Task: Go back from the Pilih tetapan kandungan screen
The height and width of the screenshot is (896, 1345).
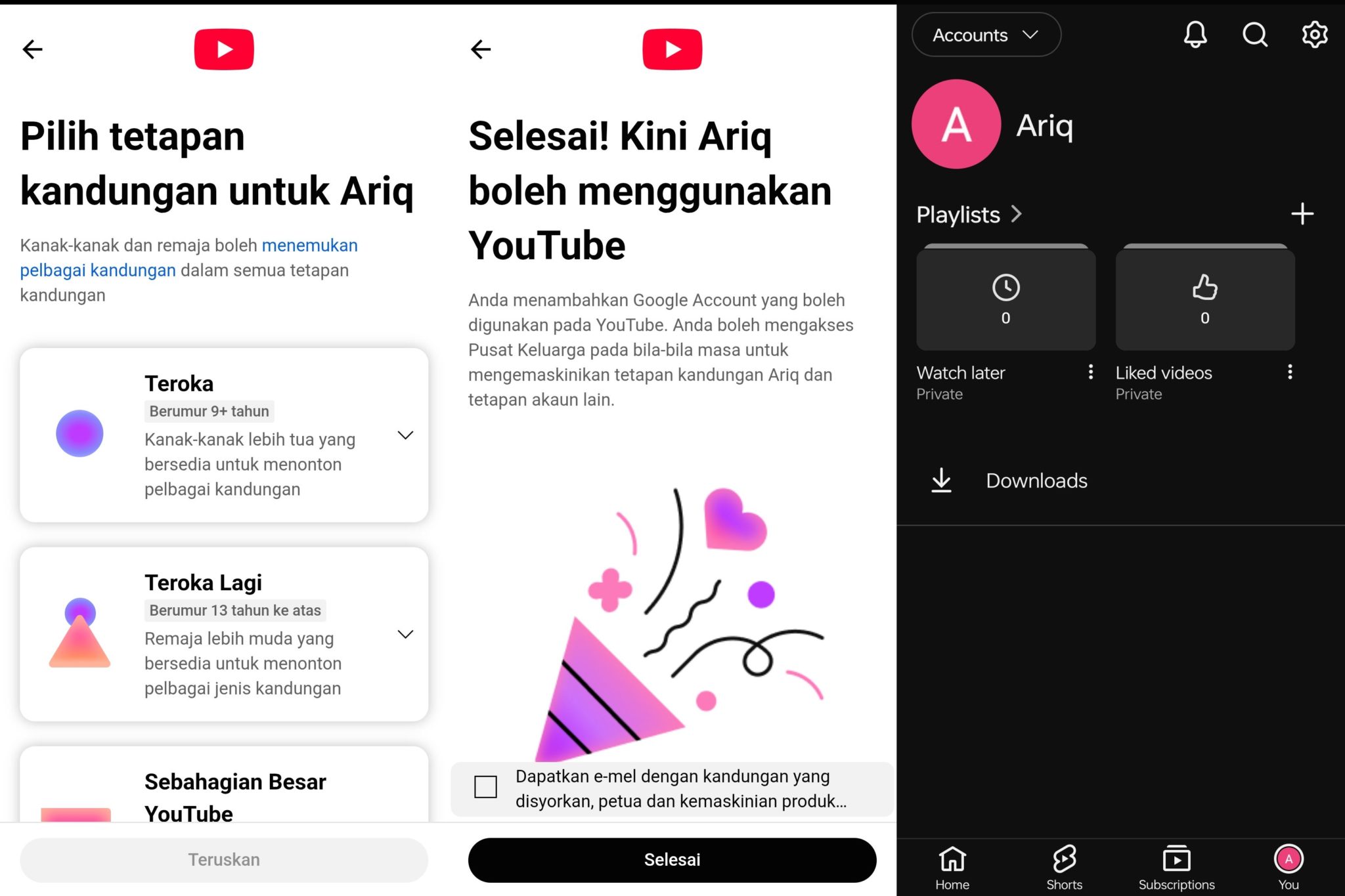Action: [32, 49]
